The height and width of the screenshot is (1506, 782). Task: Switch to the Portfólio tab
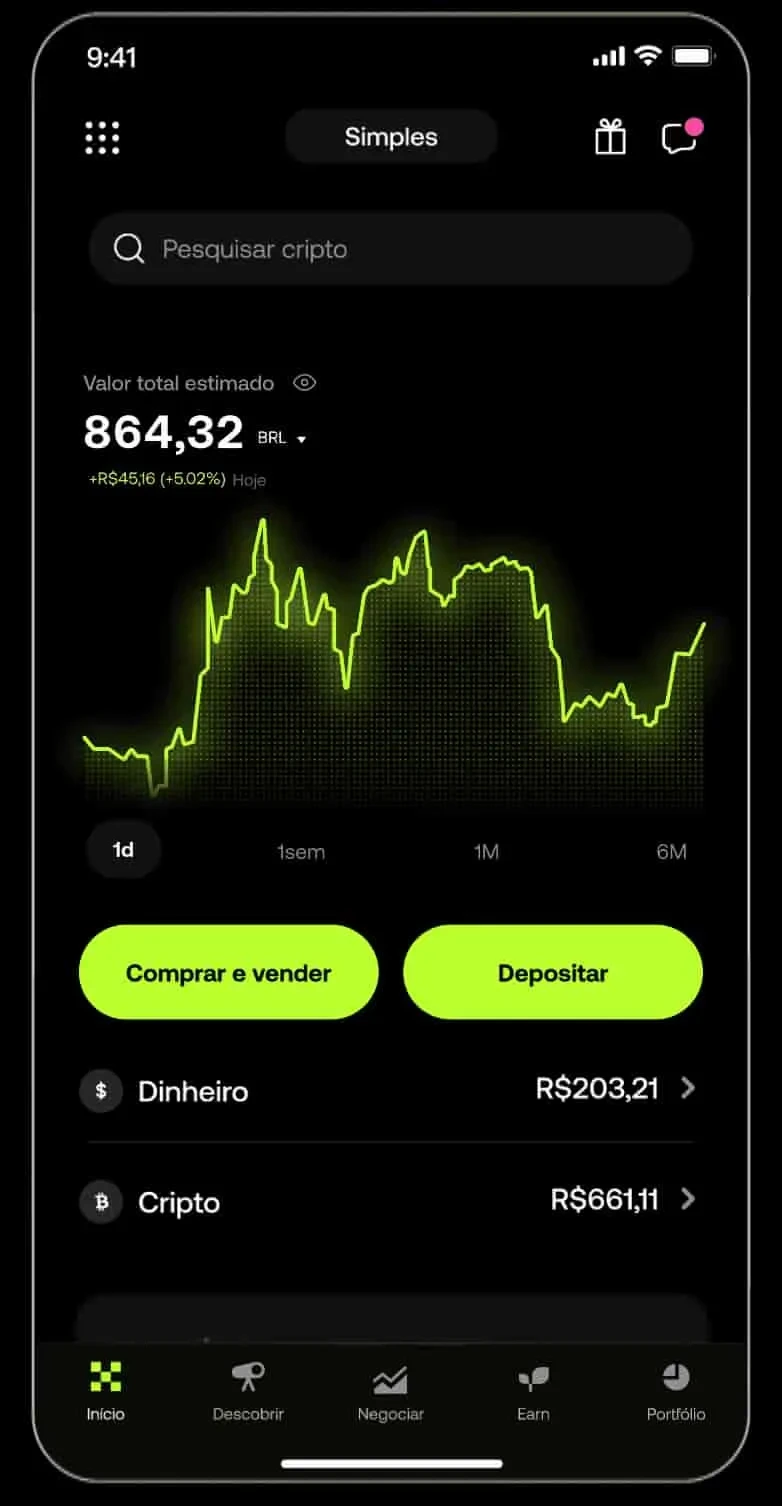tap(676, 1391)
